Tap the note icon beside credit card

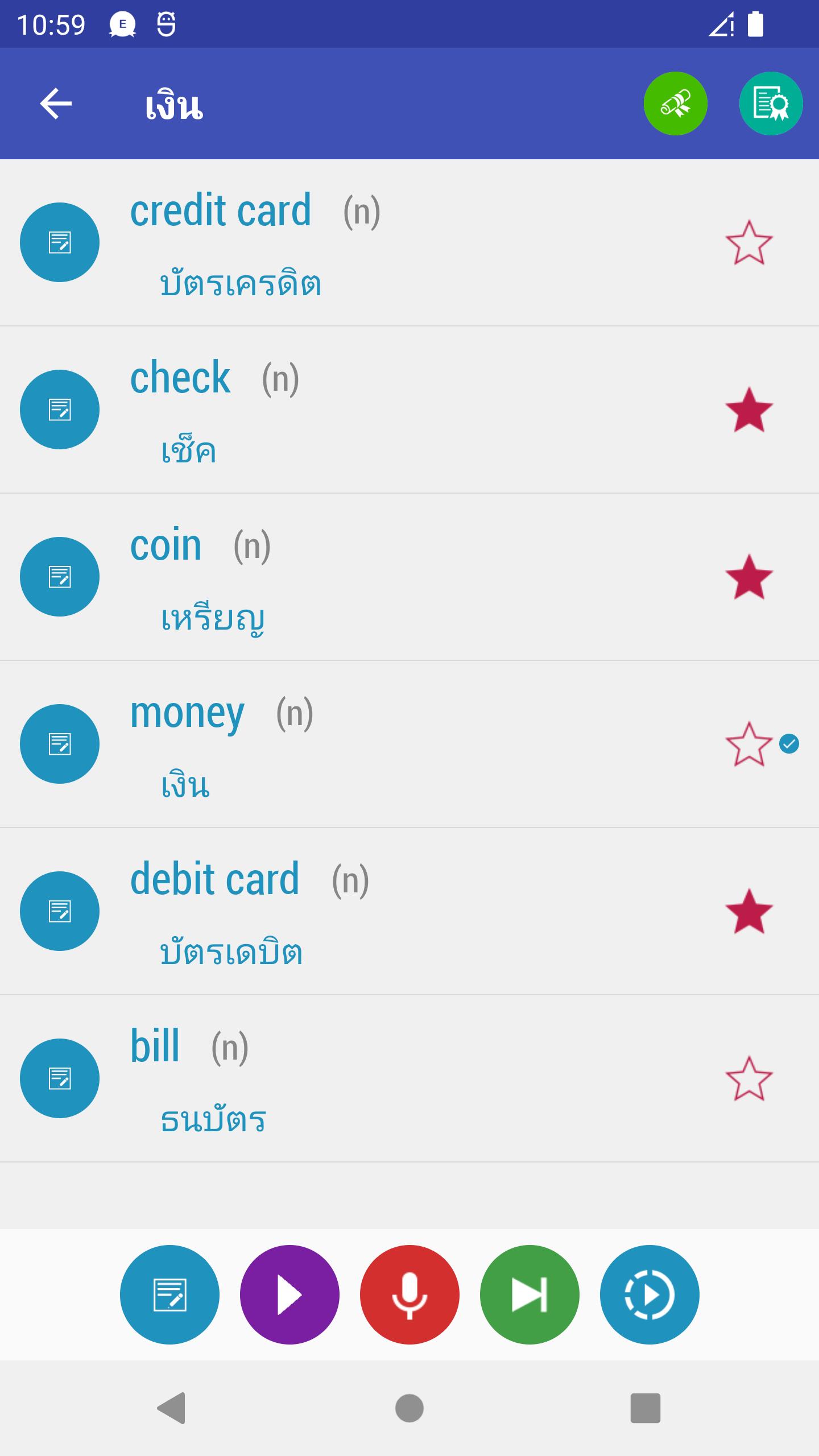[60, 242]
